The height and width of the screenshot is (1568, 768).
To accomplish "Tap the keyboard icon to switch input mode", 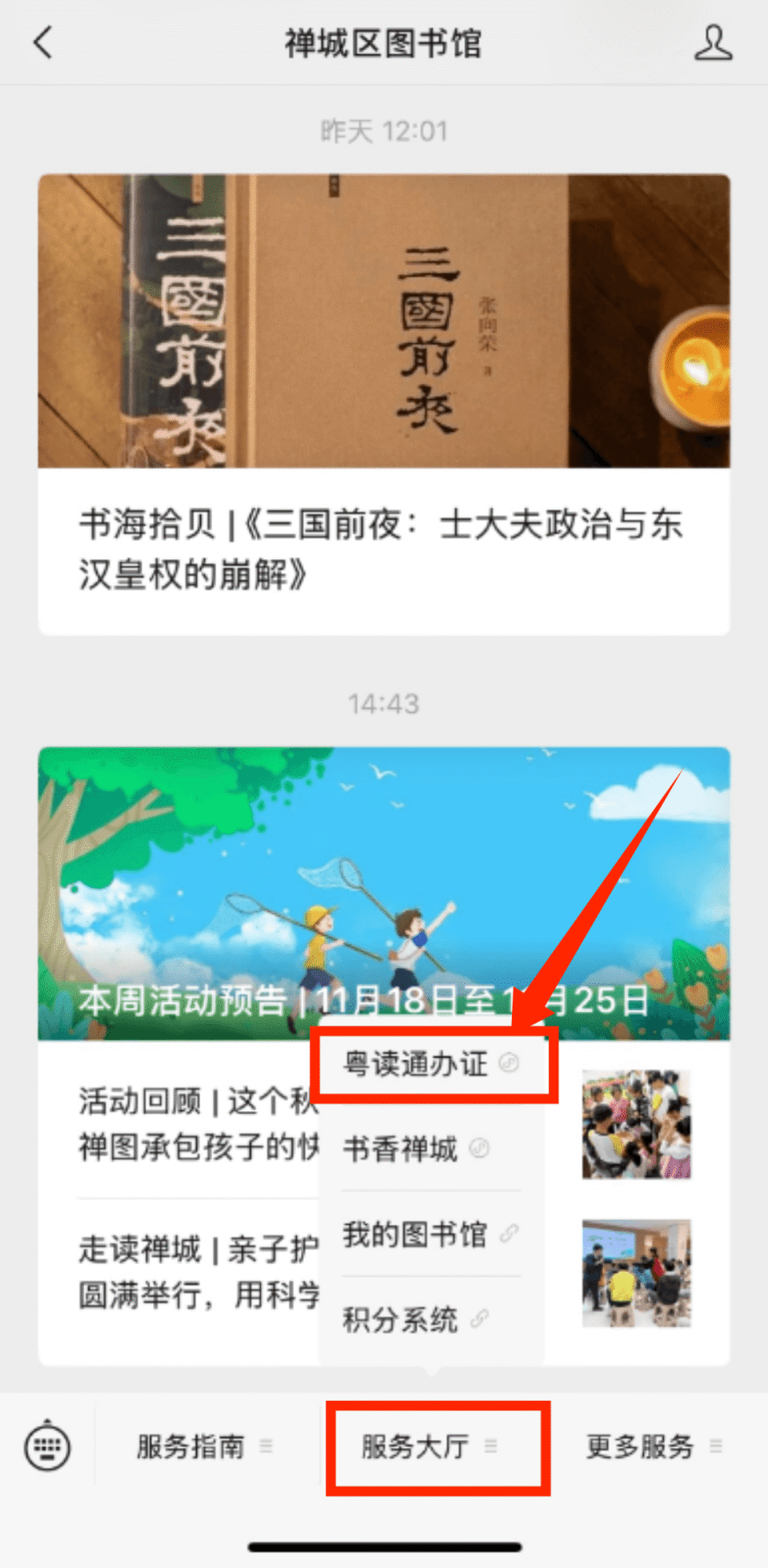I will 48,1446.
